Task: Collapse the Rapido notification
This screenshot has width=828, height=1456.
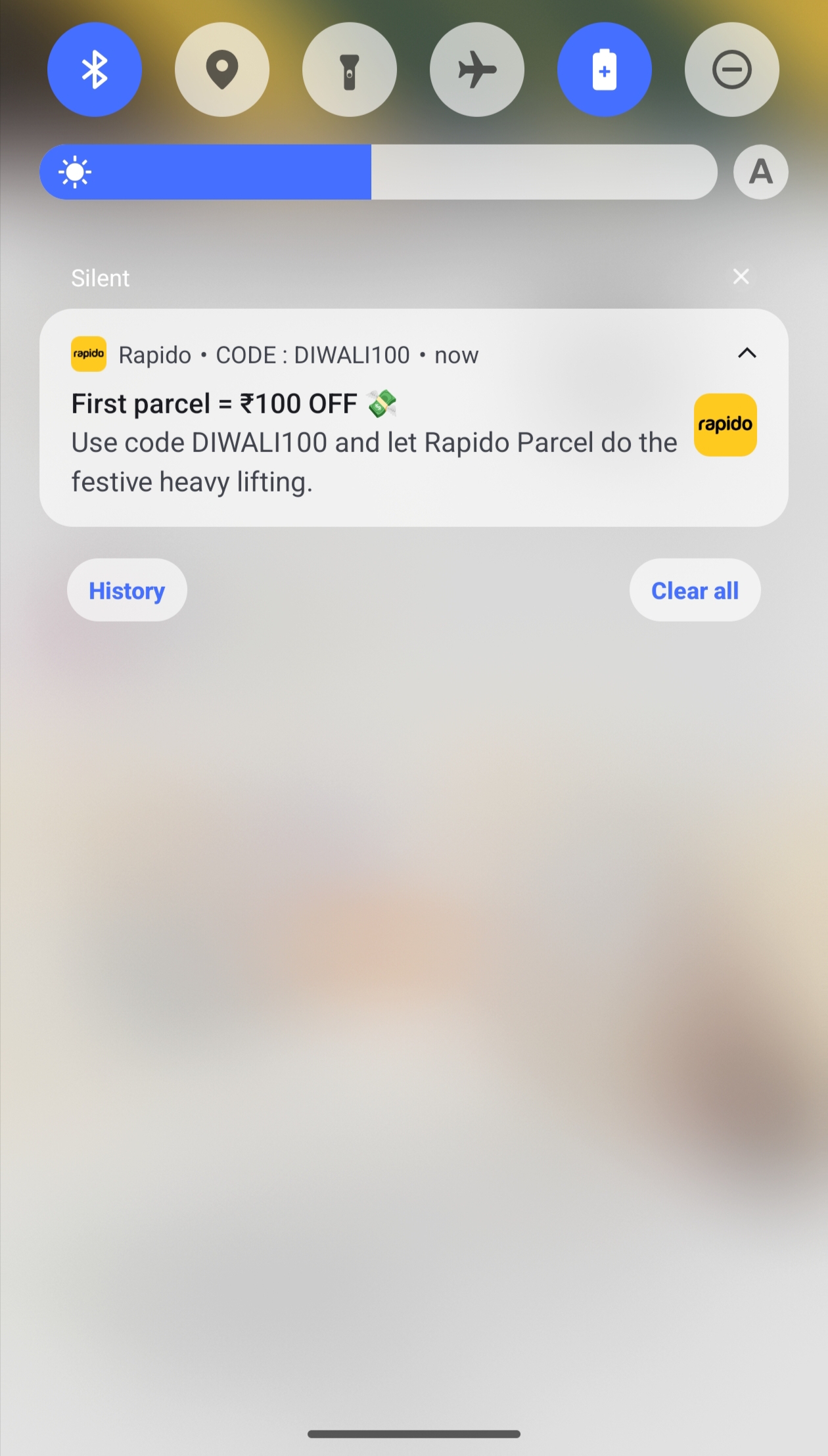Action: coord(747,353)
